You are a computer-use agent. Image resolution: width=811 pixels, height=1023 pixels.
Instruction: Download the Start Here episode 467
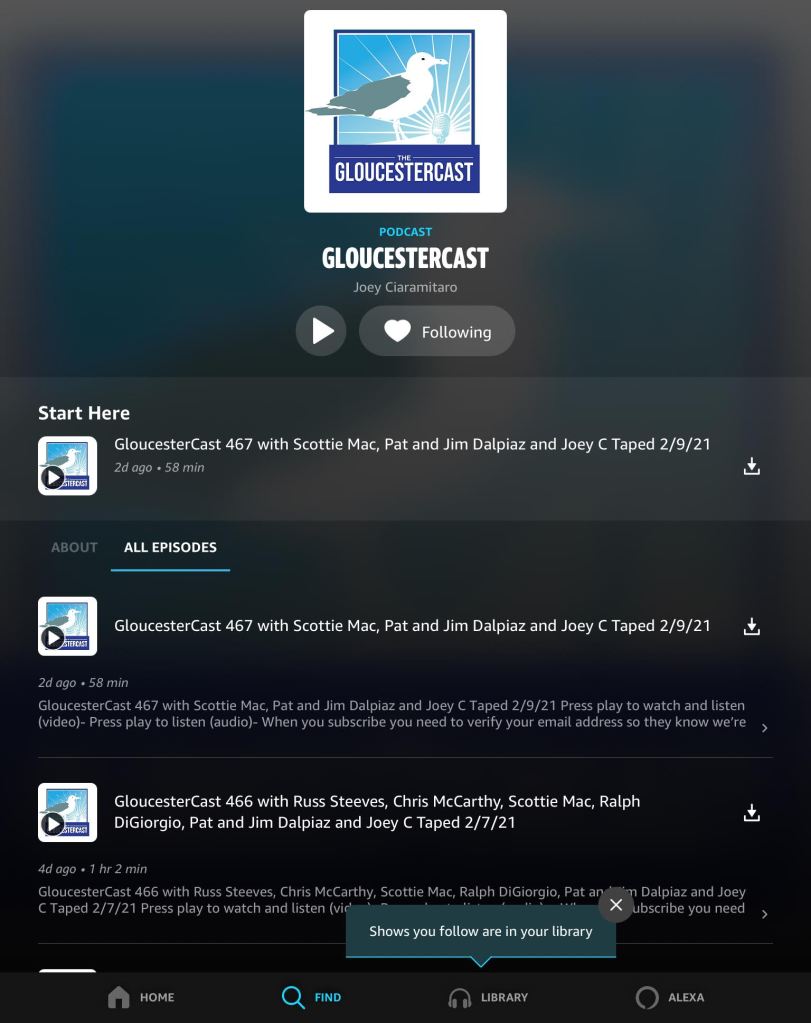[752, 466]
